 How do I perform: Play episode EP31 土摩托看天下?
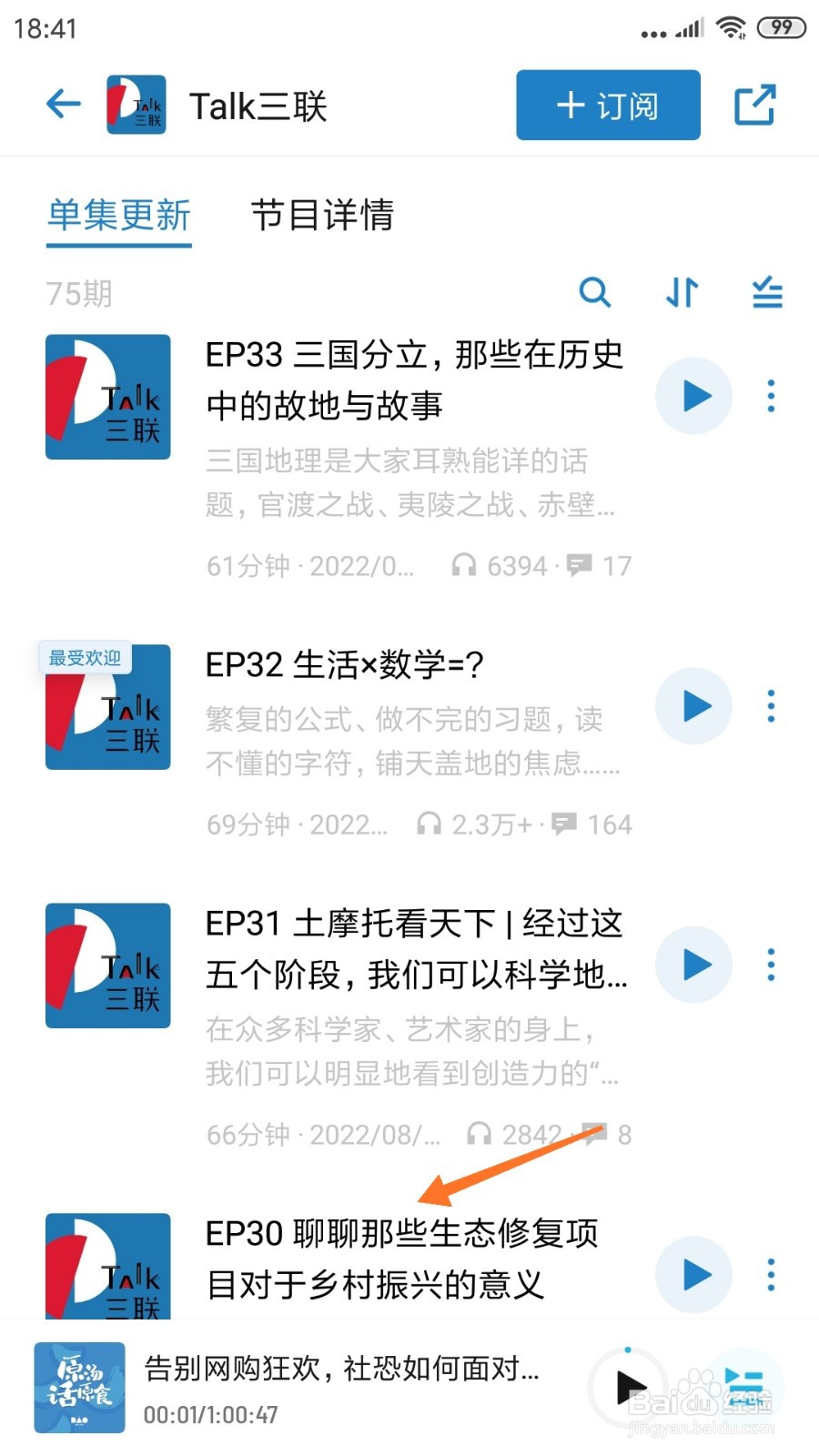click(694, 965)
